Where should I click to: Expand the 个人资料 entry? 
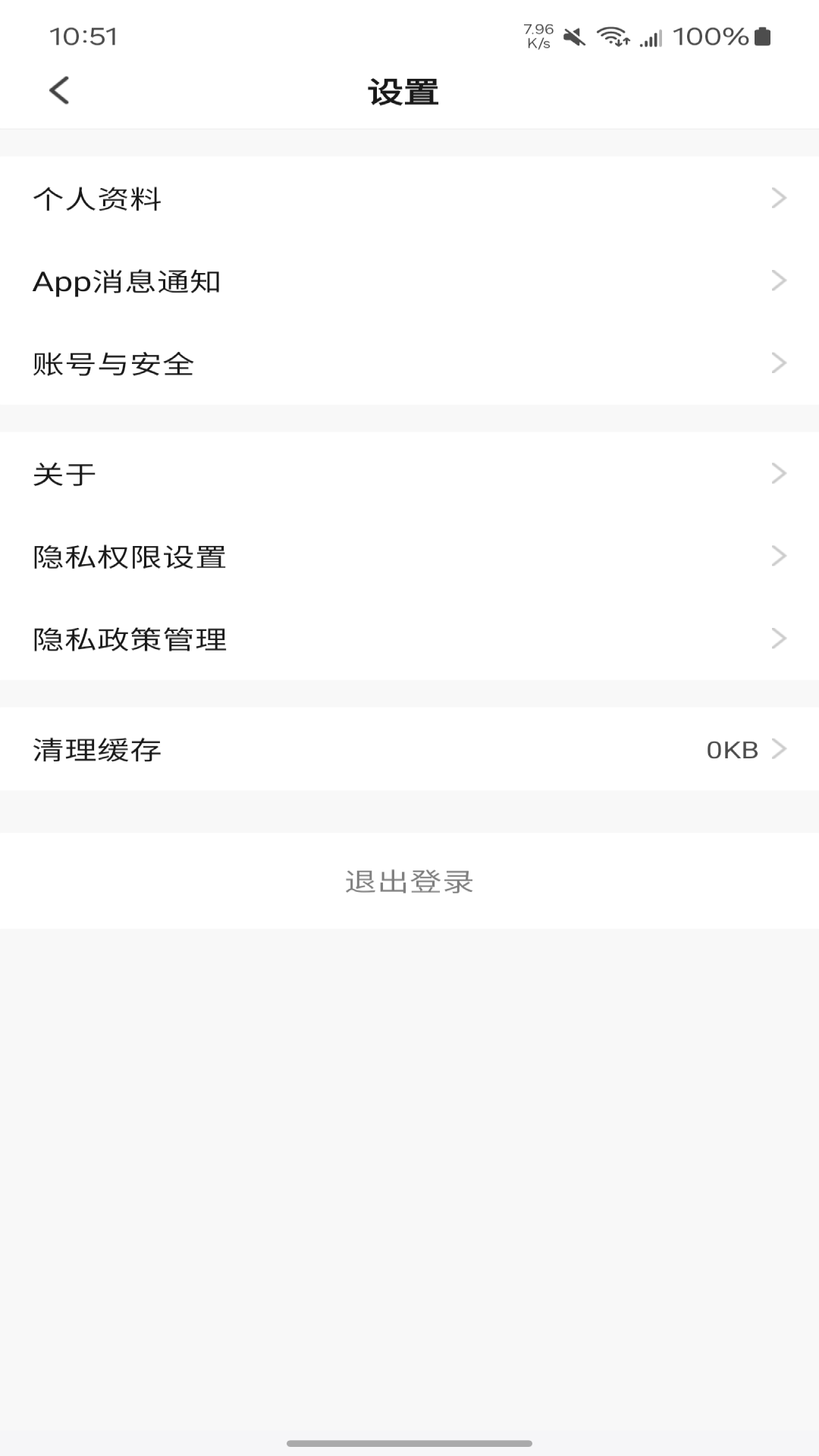click(x=780, y=198)
